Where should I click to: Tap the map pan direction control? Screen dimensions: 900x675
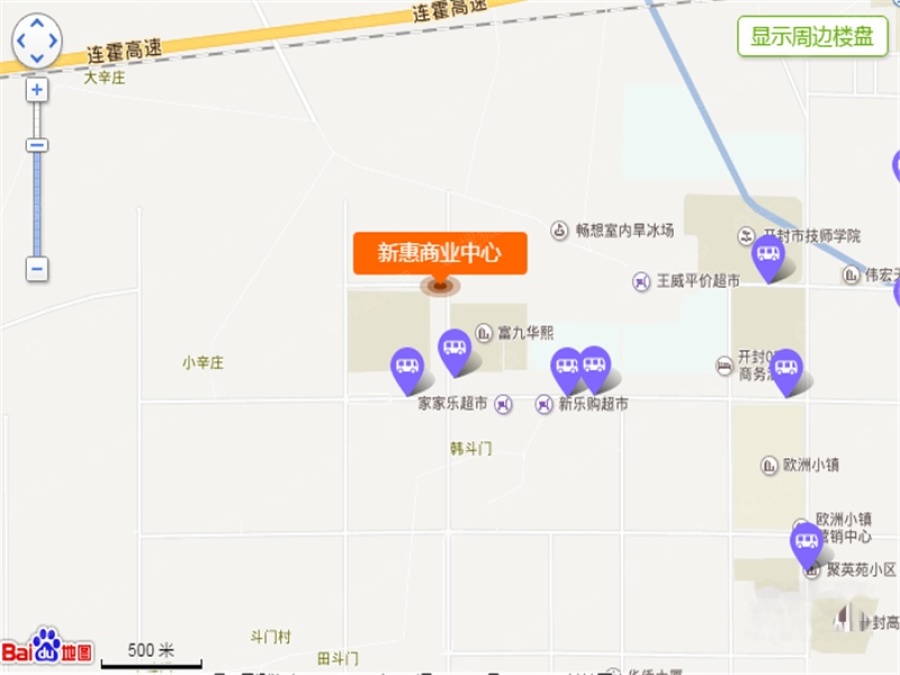(x=37, y=40)
